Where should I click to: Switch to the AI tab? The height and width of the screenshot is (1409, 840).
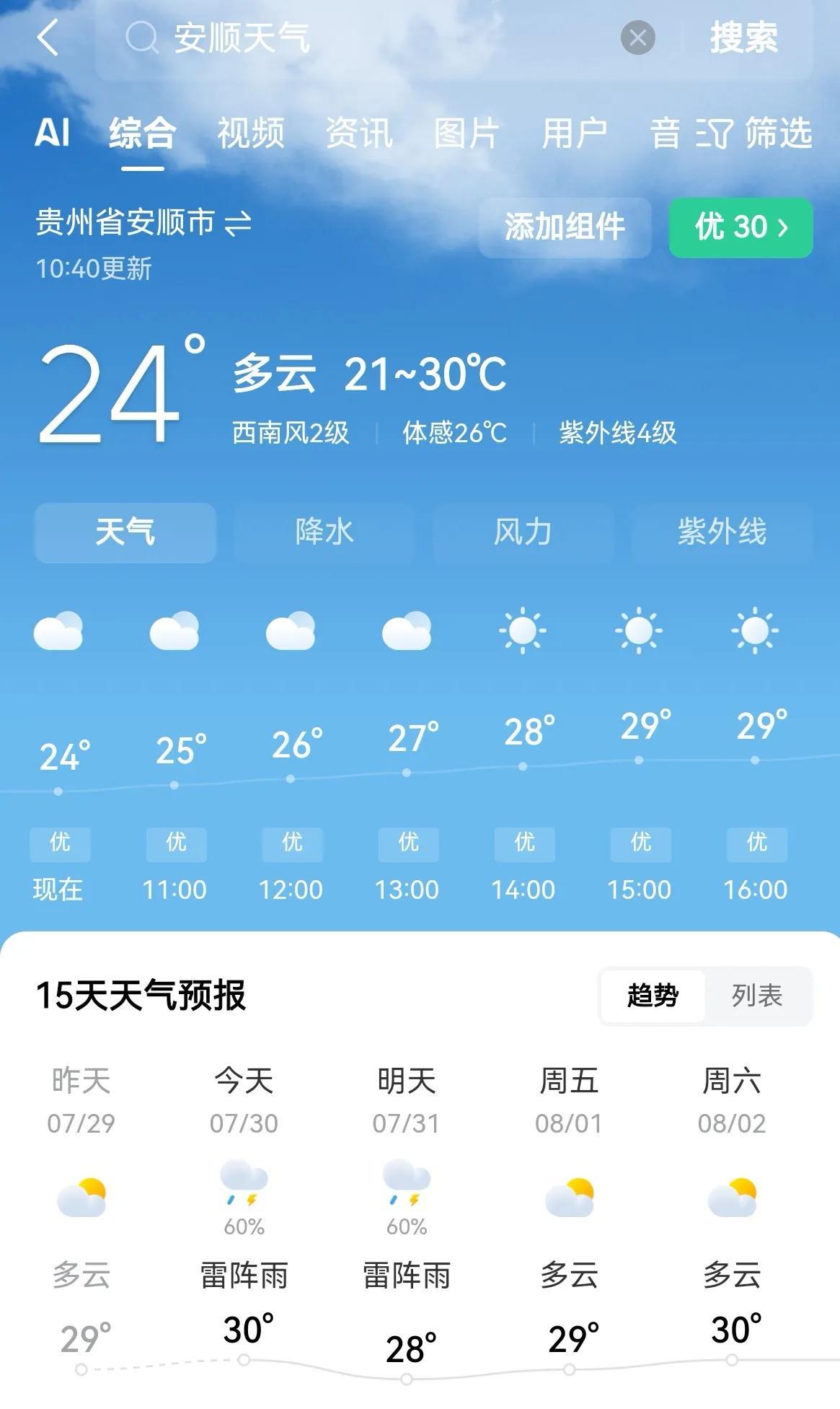(53, 133)
